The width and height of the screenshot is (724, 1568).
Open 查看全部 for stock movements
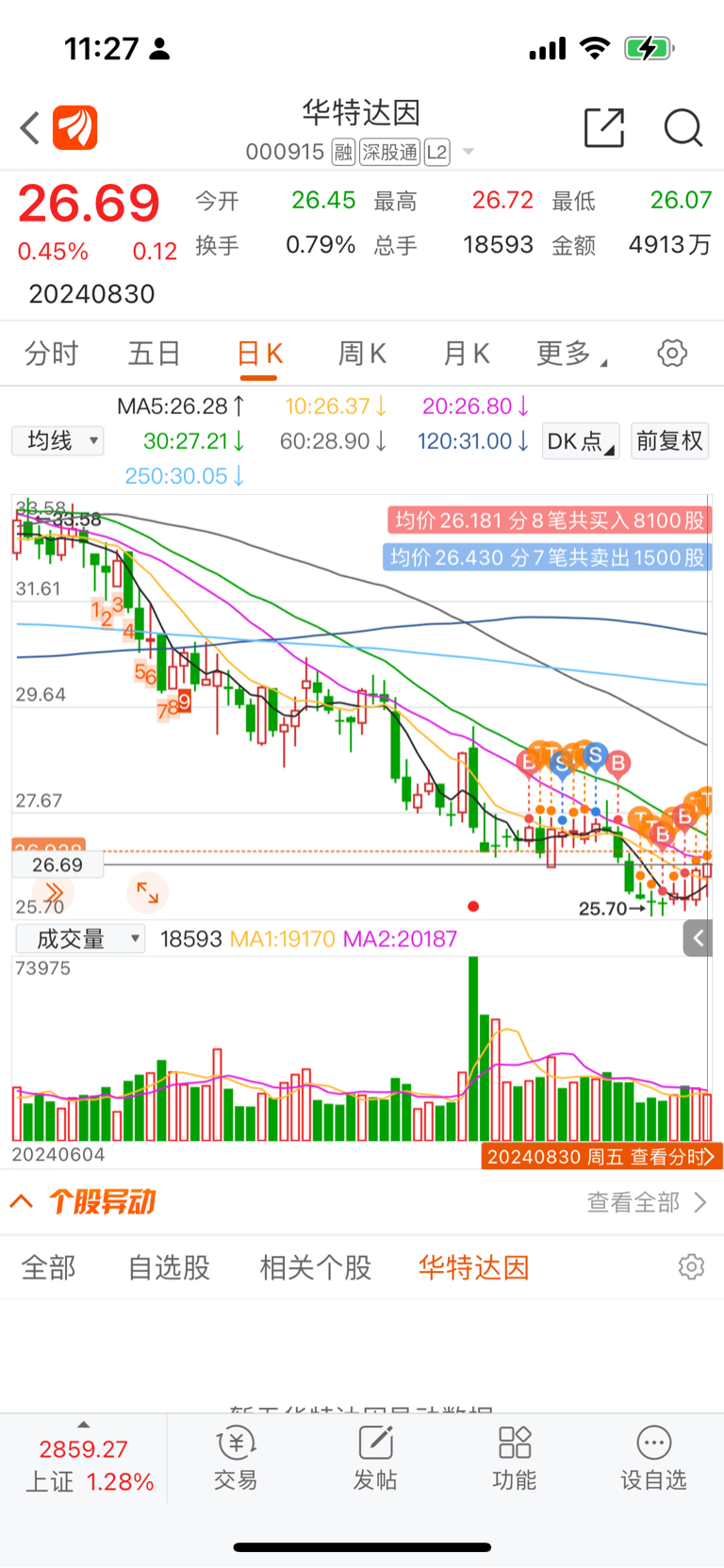[x=646, y=1202]
